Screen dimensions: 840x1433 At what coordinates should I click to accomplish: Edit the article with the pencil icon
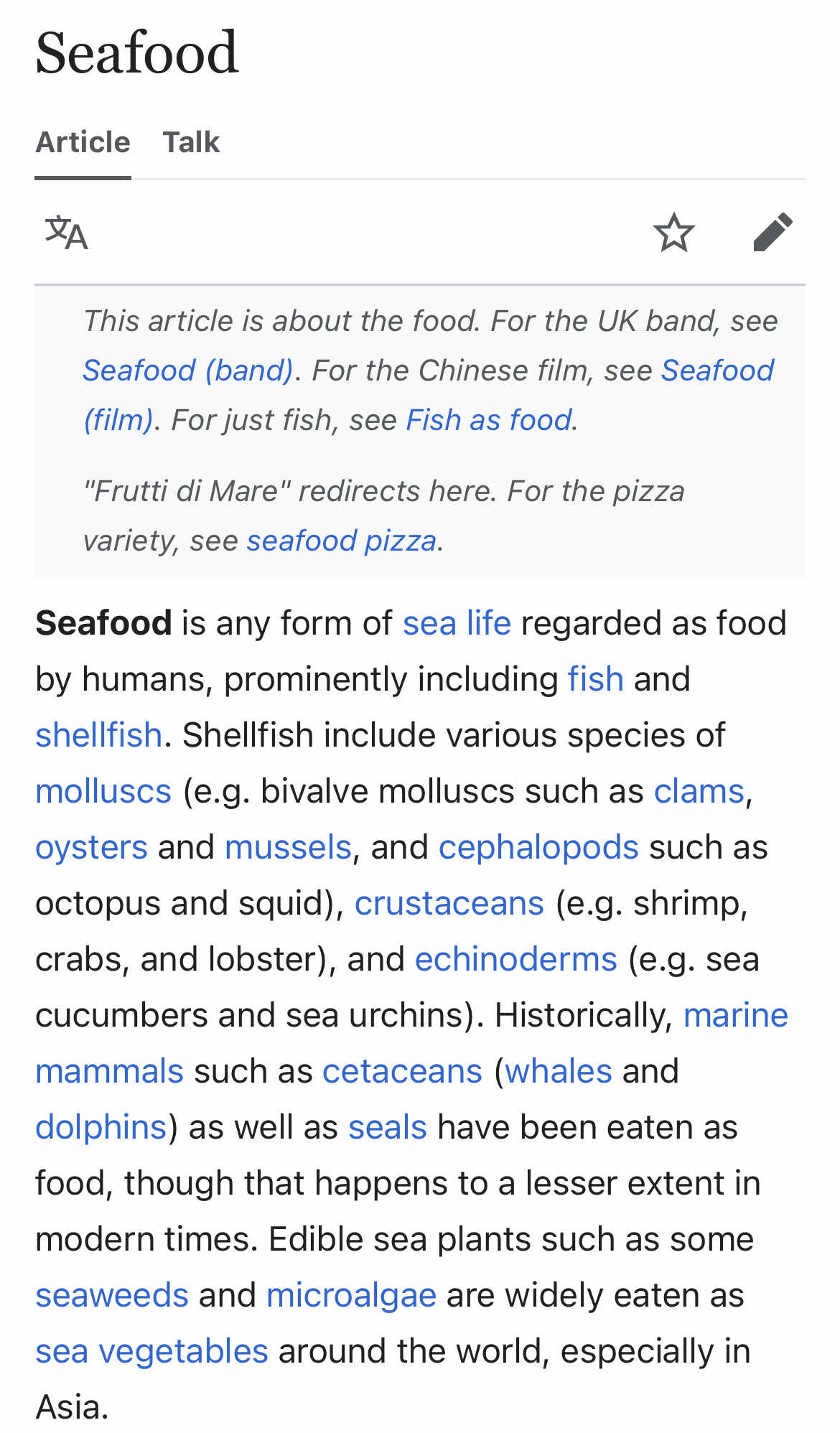pos(773,232)
